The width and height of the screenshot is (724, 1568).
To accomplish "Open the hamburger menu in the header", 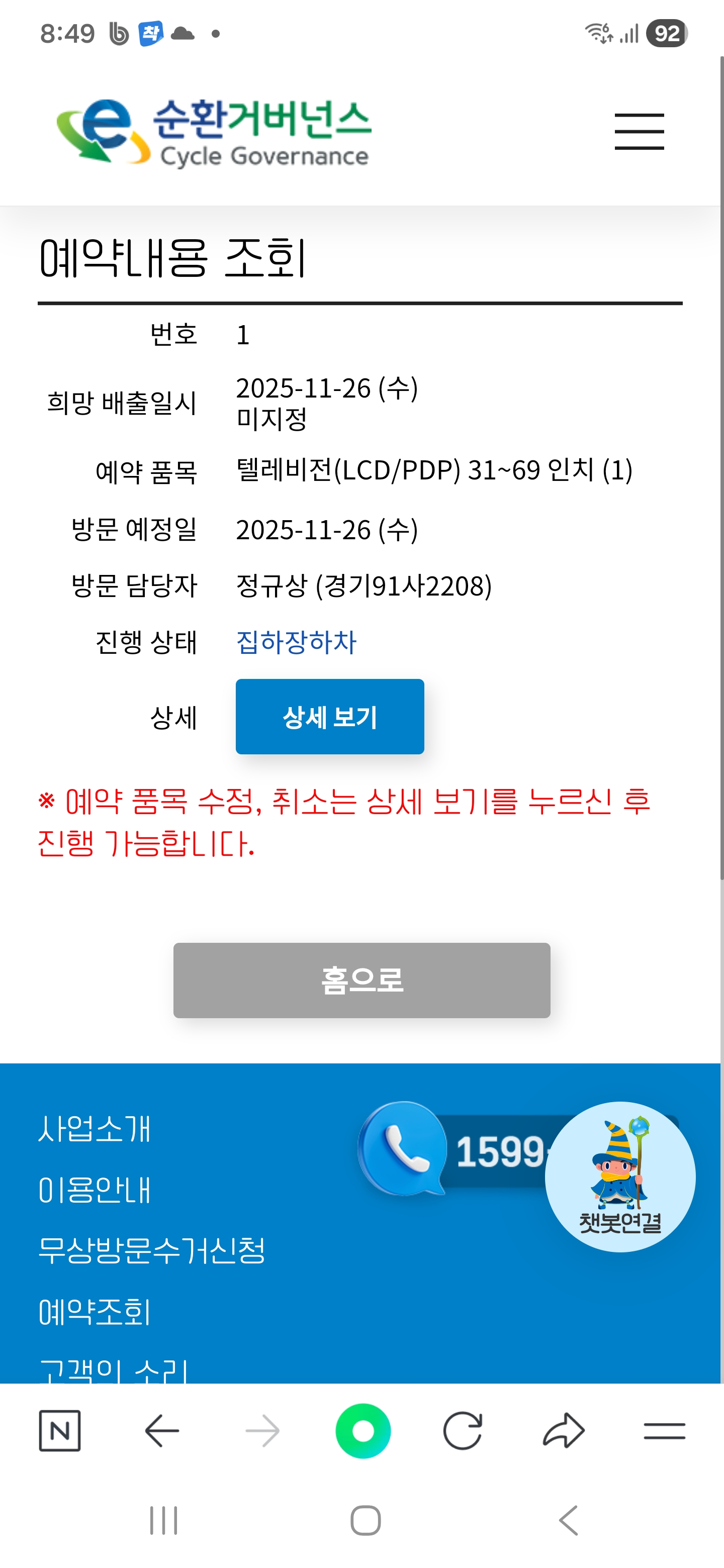I will (639, 131).
